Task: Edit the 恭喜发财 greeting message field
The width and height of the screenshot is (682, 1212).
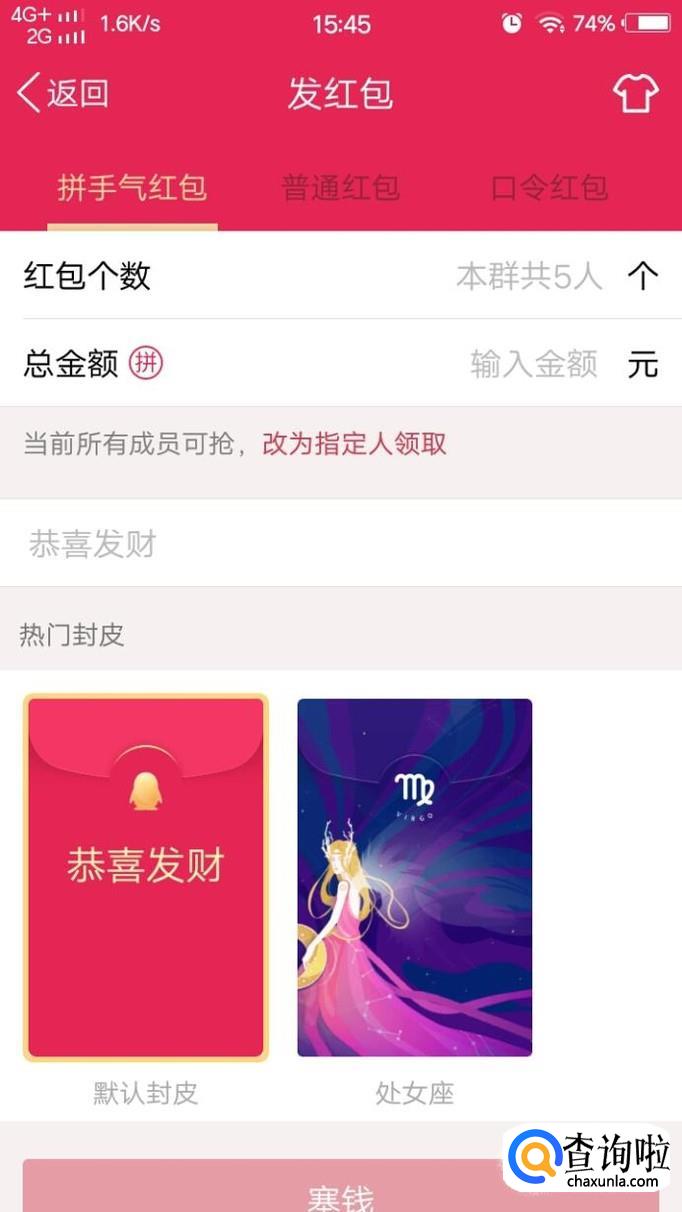Action: 340,544
